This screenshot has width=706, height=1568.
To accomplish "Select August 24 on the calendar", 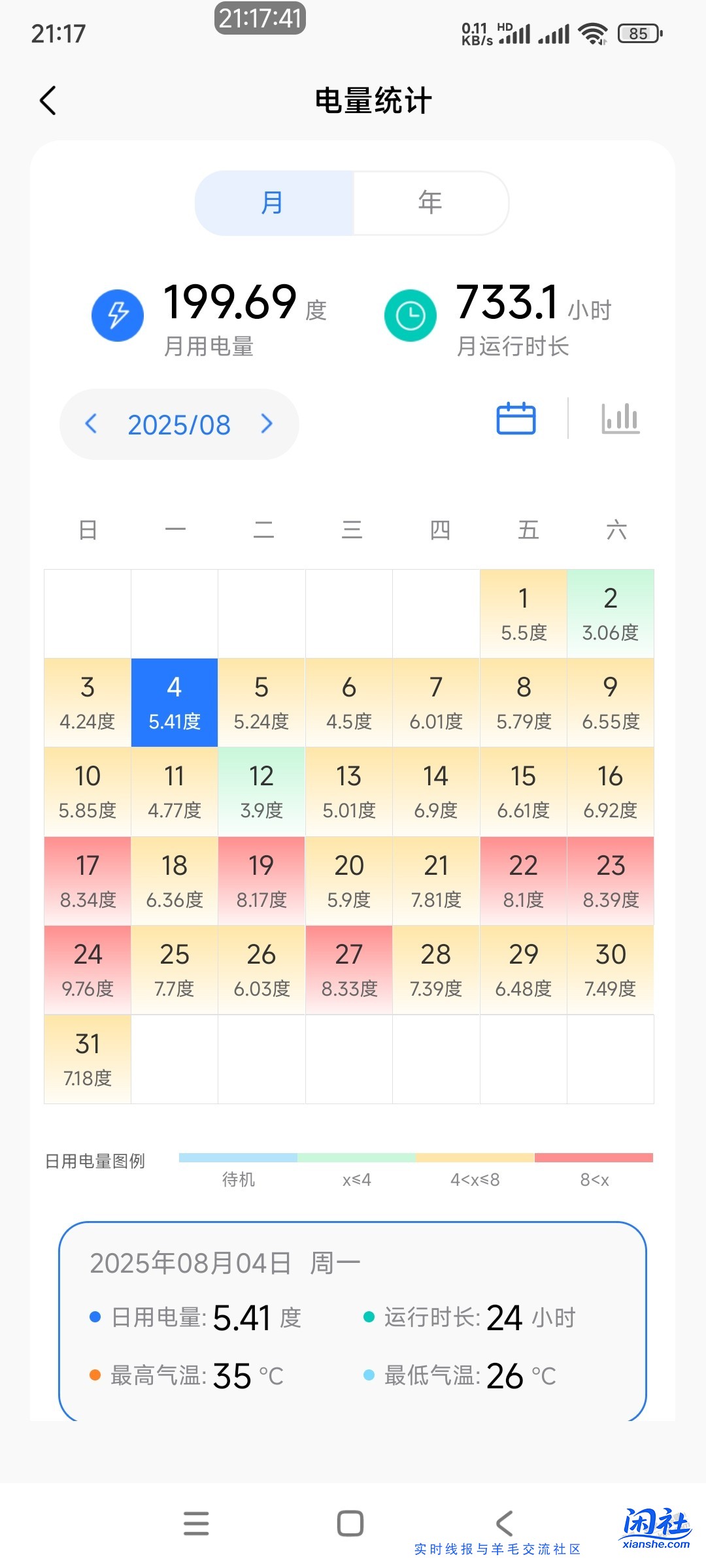I will (87, 968).
